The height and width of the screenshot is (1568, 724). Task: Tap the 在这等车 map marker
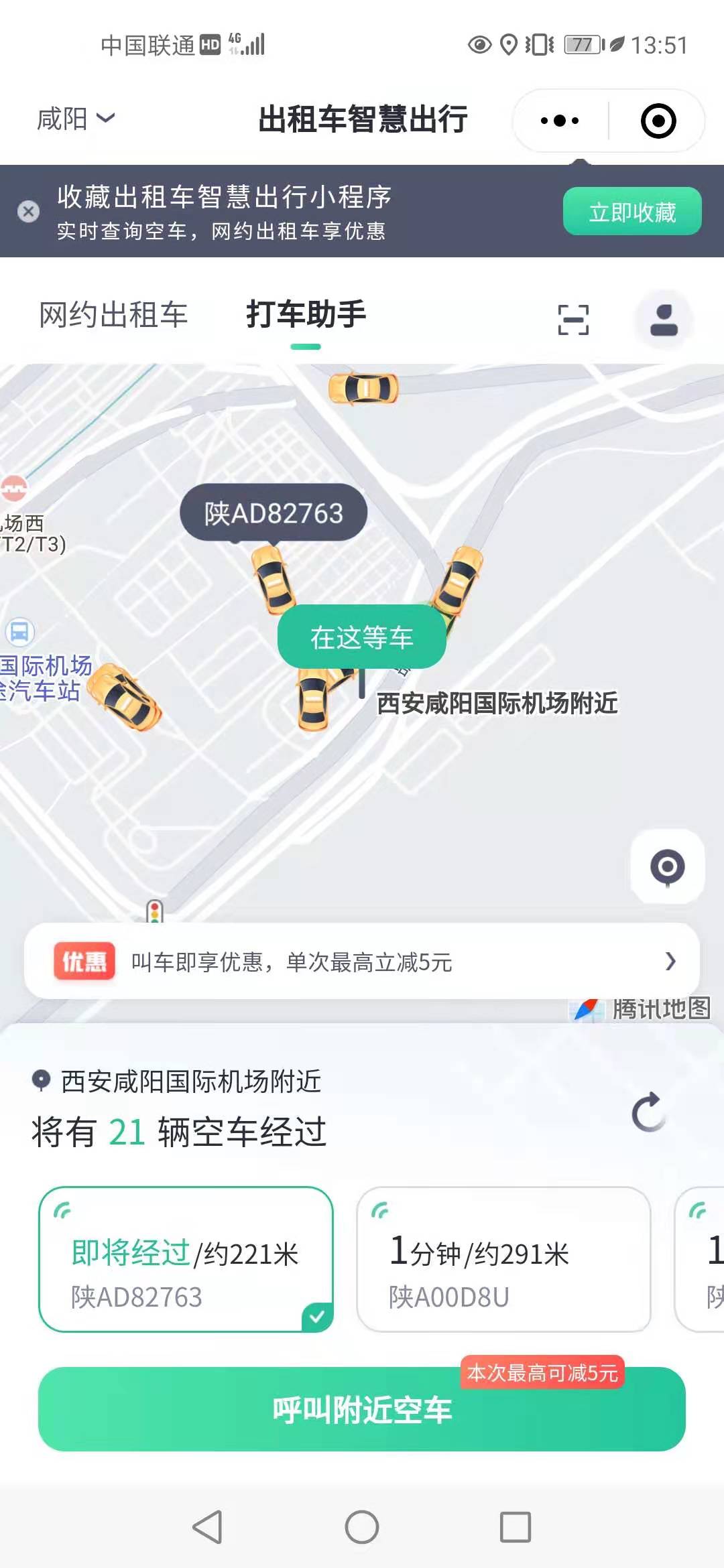pos(362,637)
